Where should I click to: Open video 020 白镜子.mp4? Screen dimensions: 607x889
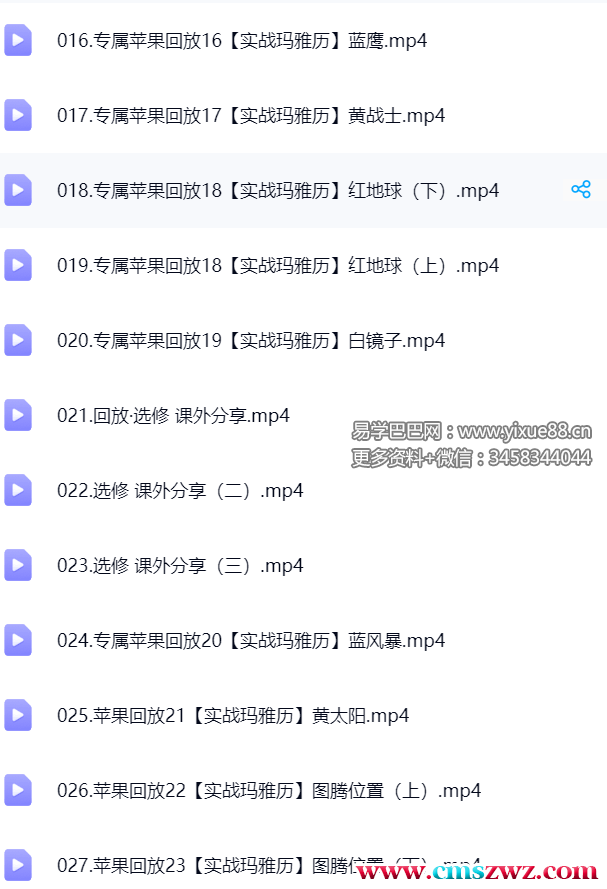tap(250, 341)
